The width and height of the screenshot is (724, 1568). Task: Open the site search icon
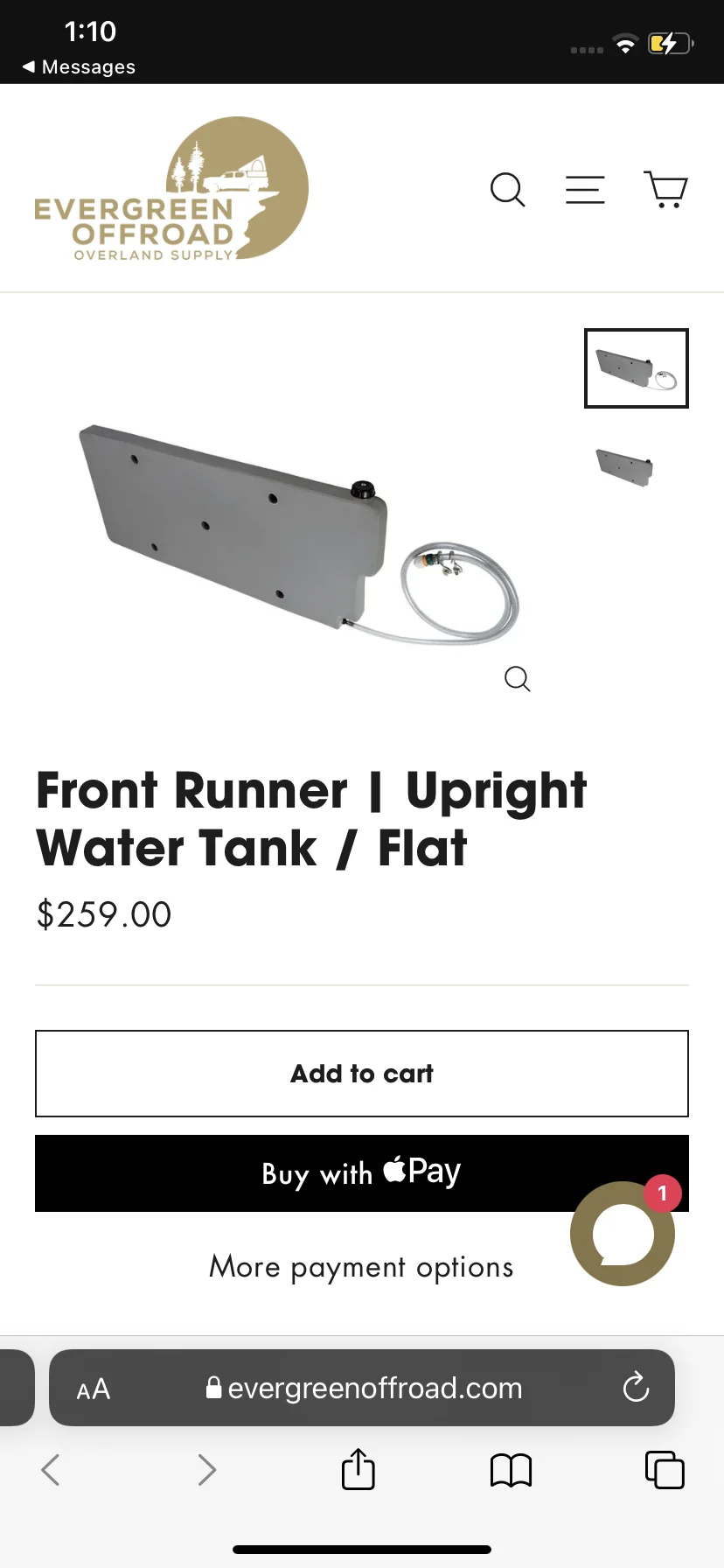click(x=507, y=189)
